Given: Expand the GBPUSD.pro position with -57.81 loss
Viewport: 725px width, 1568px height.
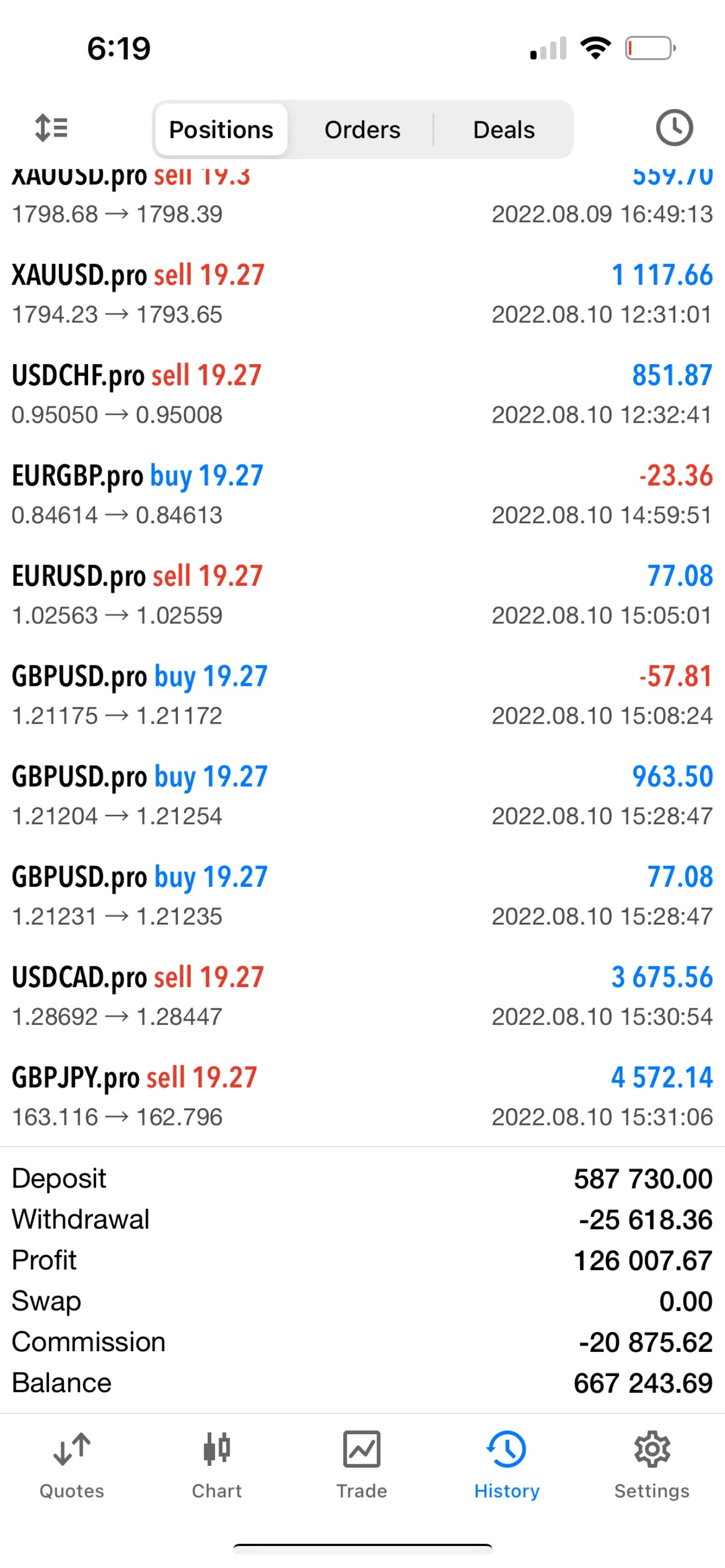Looking at the screenshot, I should click(x=362, y=695).
